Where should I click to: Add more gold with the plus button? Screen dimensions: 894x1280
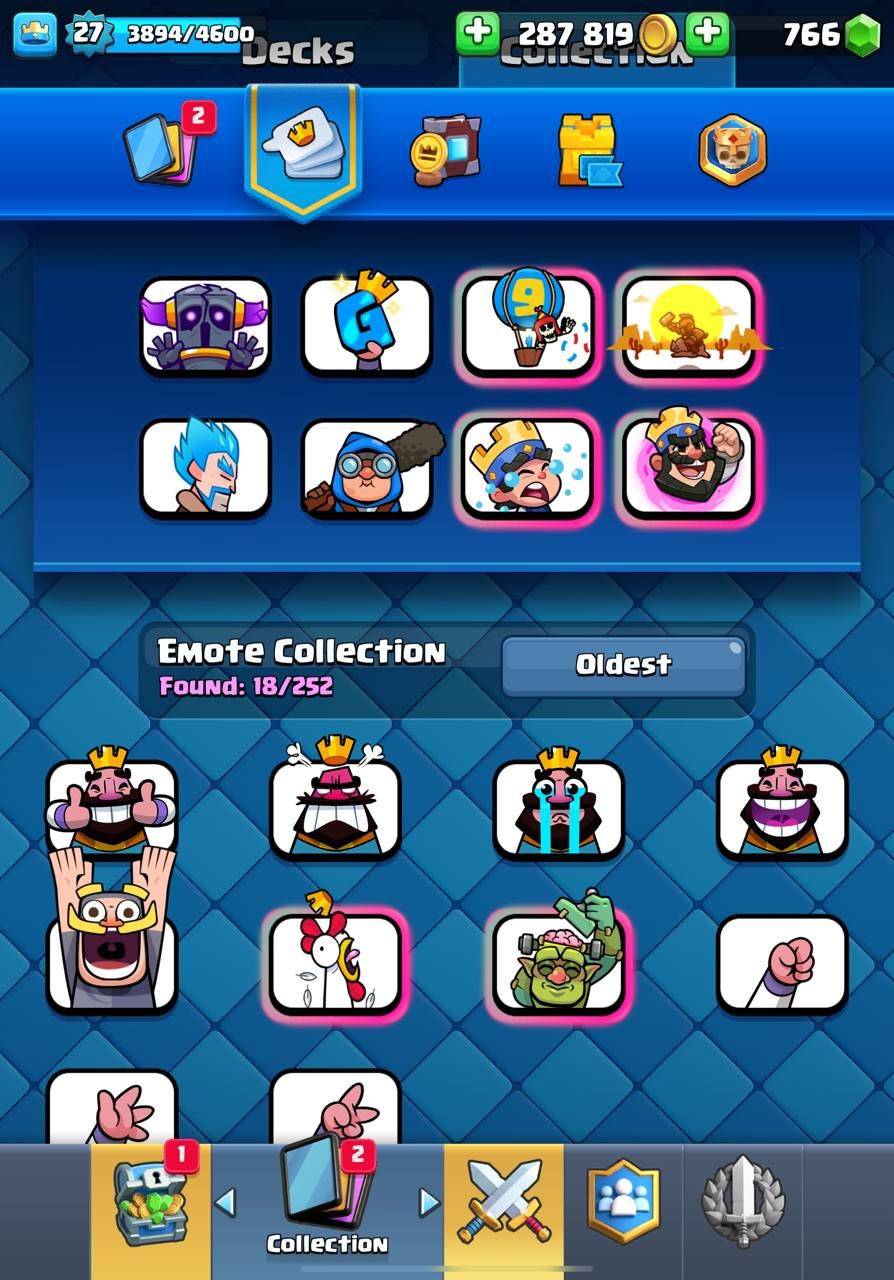(478, 33)
